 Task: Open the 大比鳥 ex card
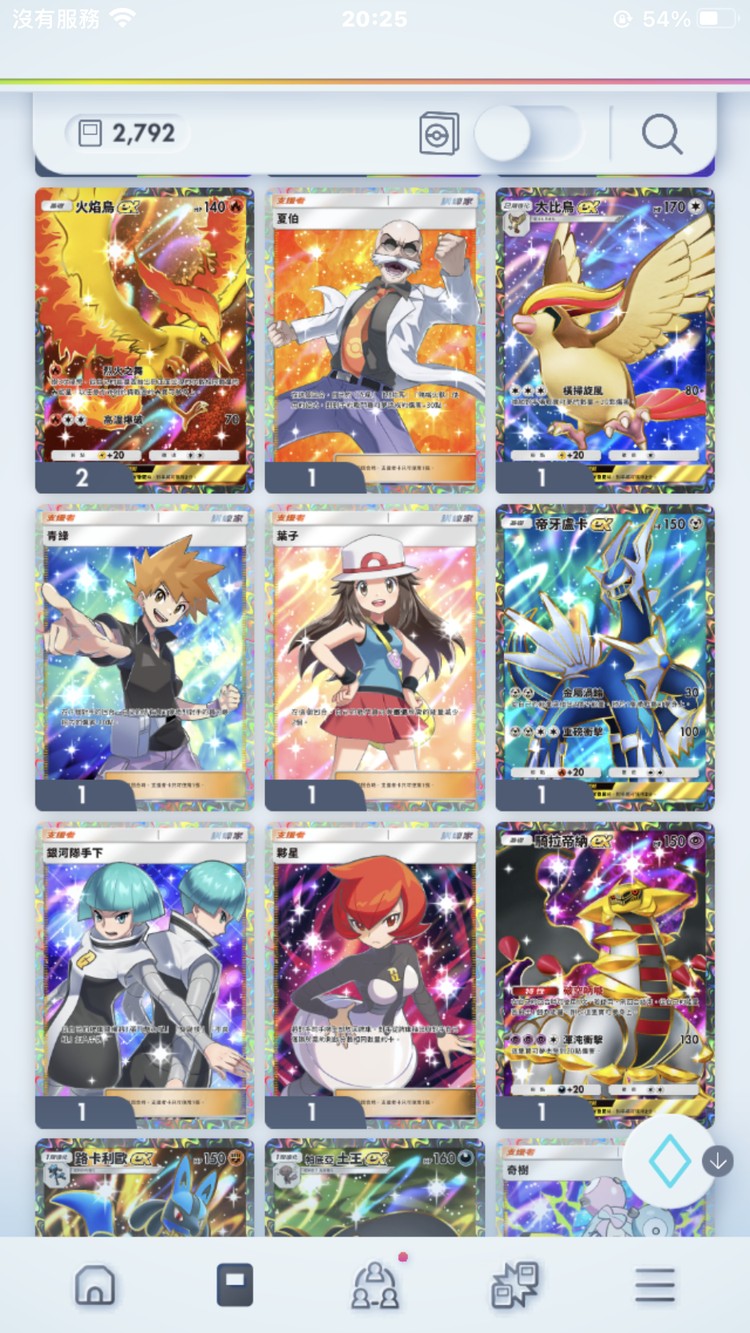click(605, 330)
